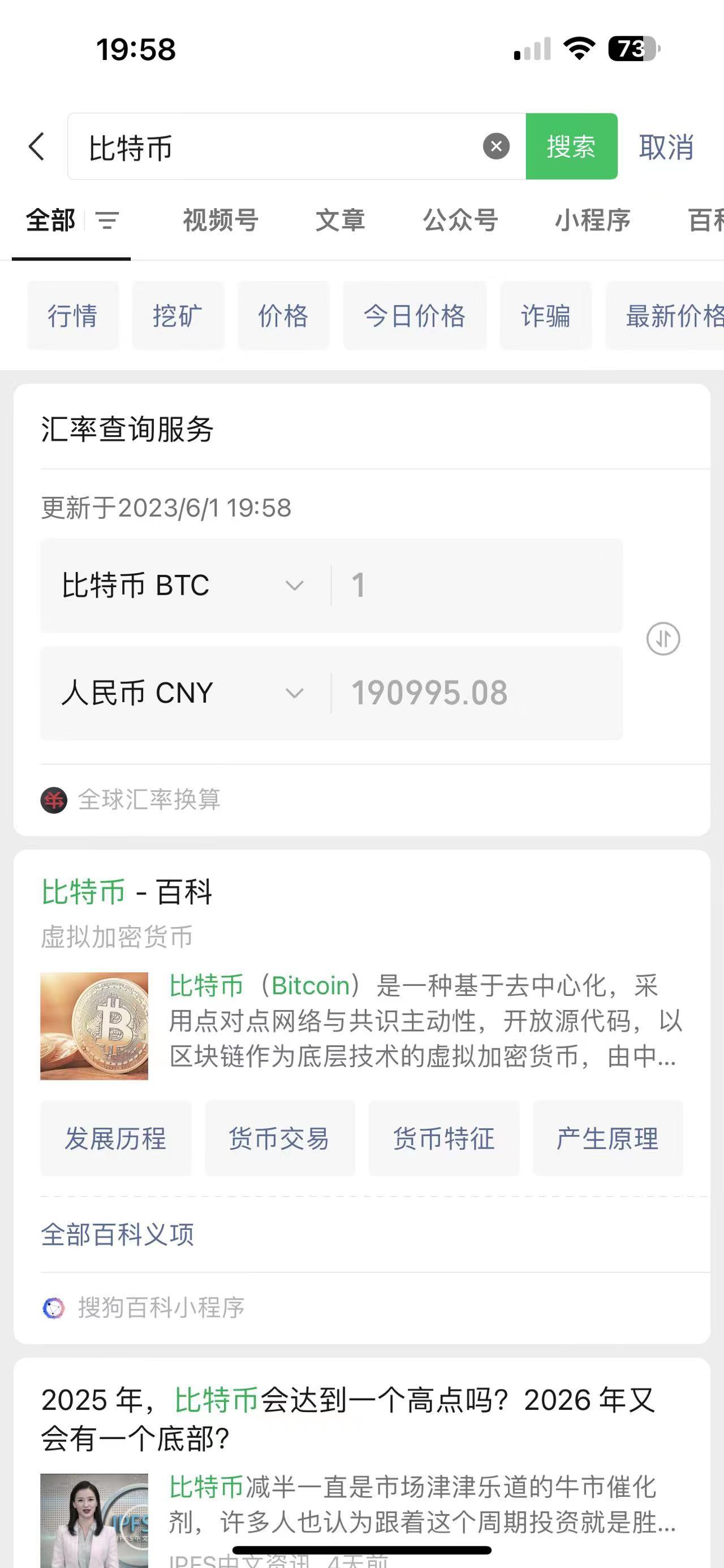Clear the search text with the X icon

tap(495, 145)
